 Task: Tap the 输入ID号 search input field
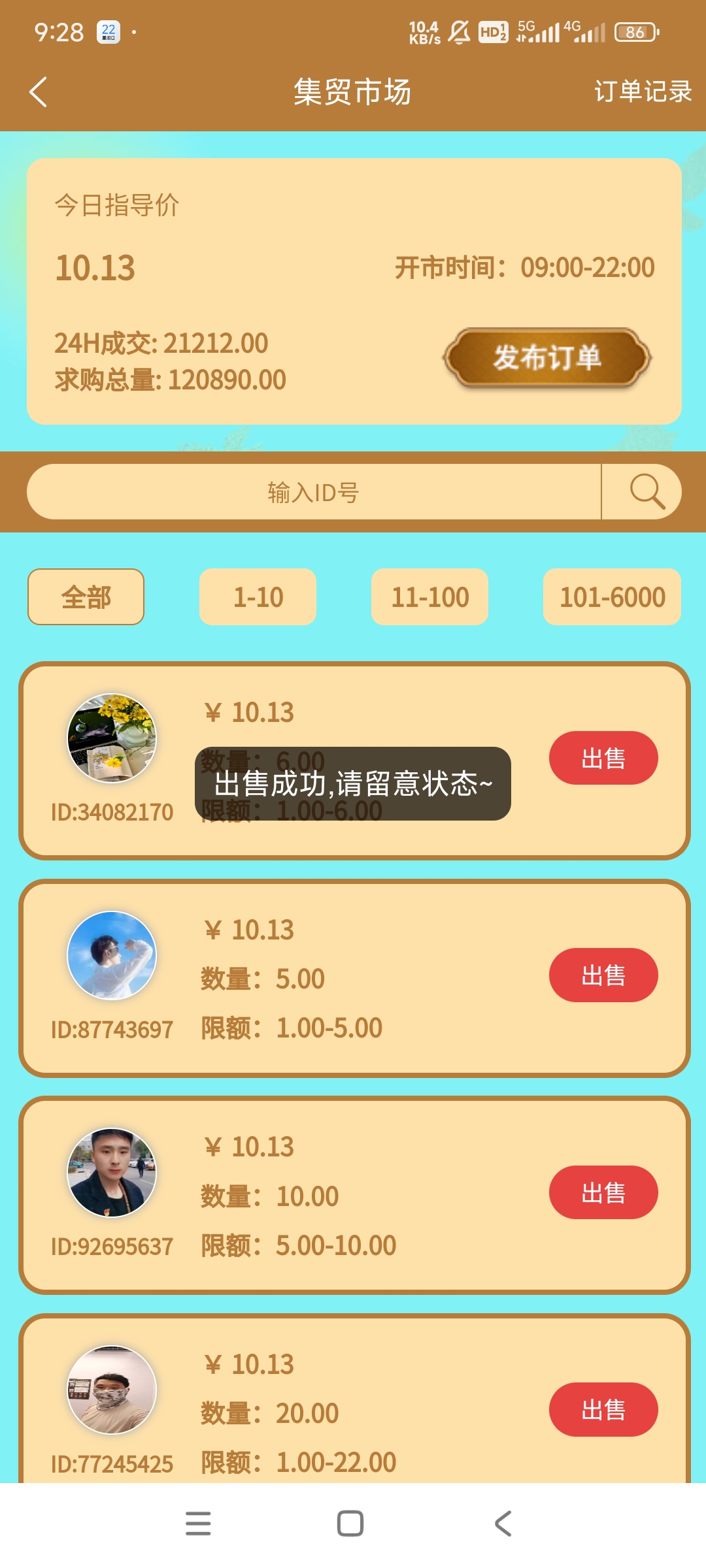click(x=312, y=491)
